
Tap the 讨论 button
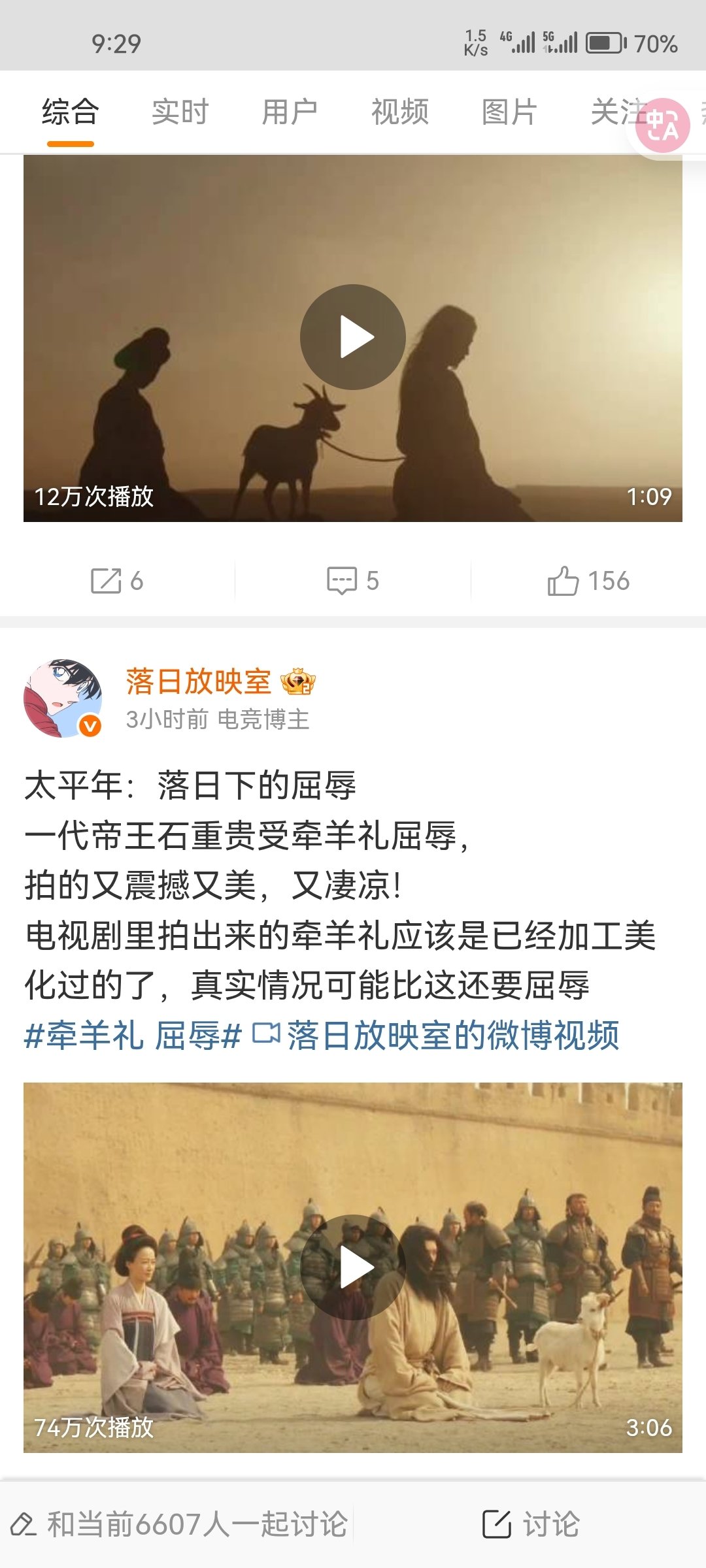(x=531, y=1524)
